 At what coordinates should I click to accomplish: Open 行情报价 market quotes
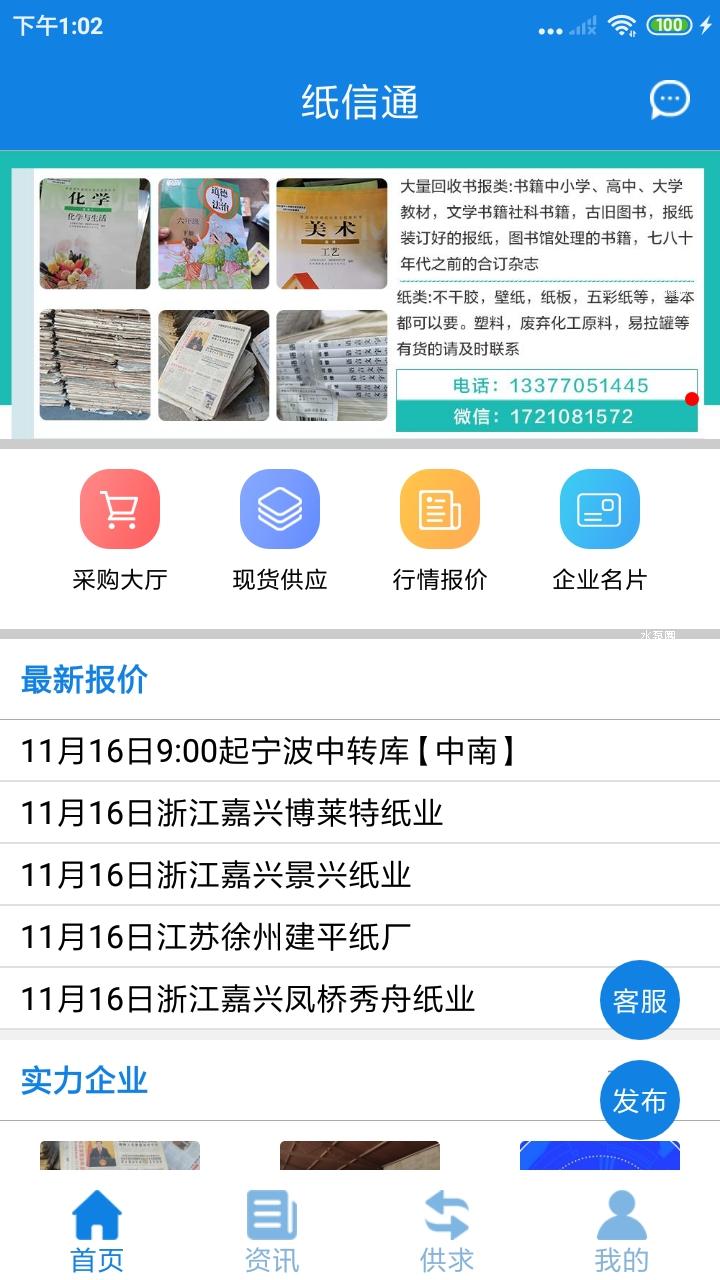[440, 531]
